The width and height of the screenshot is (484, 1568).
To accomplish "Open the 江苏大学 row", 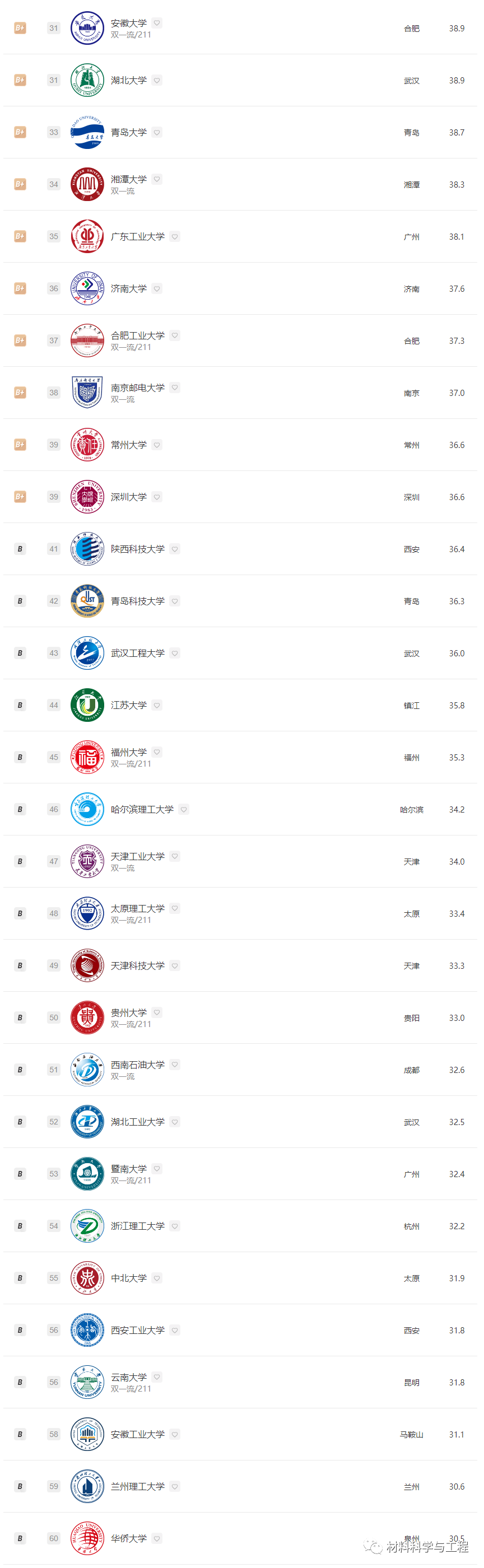I will pyautogui.click(x=128, y=705).
